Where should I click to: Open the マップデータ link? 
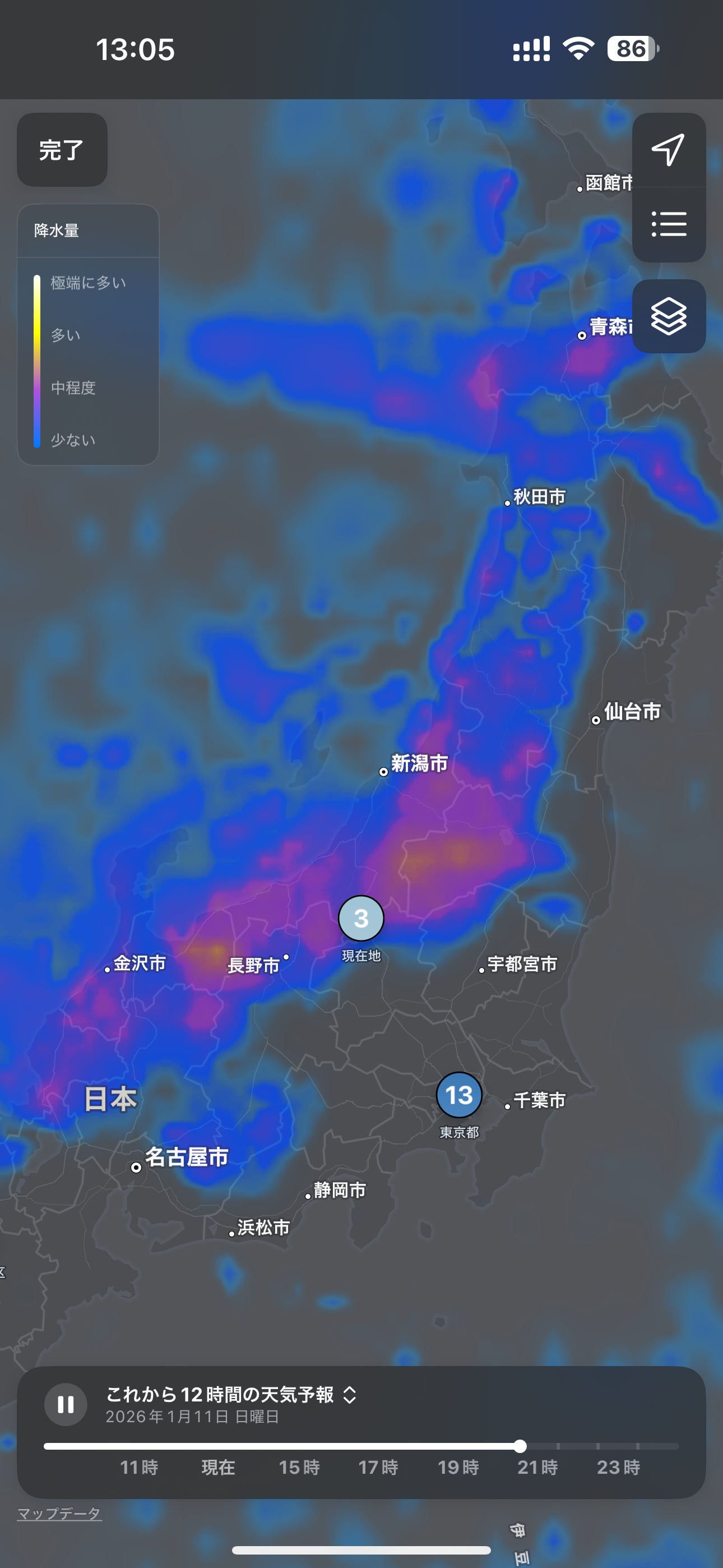59,1513
